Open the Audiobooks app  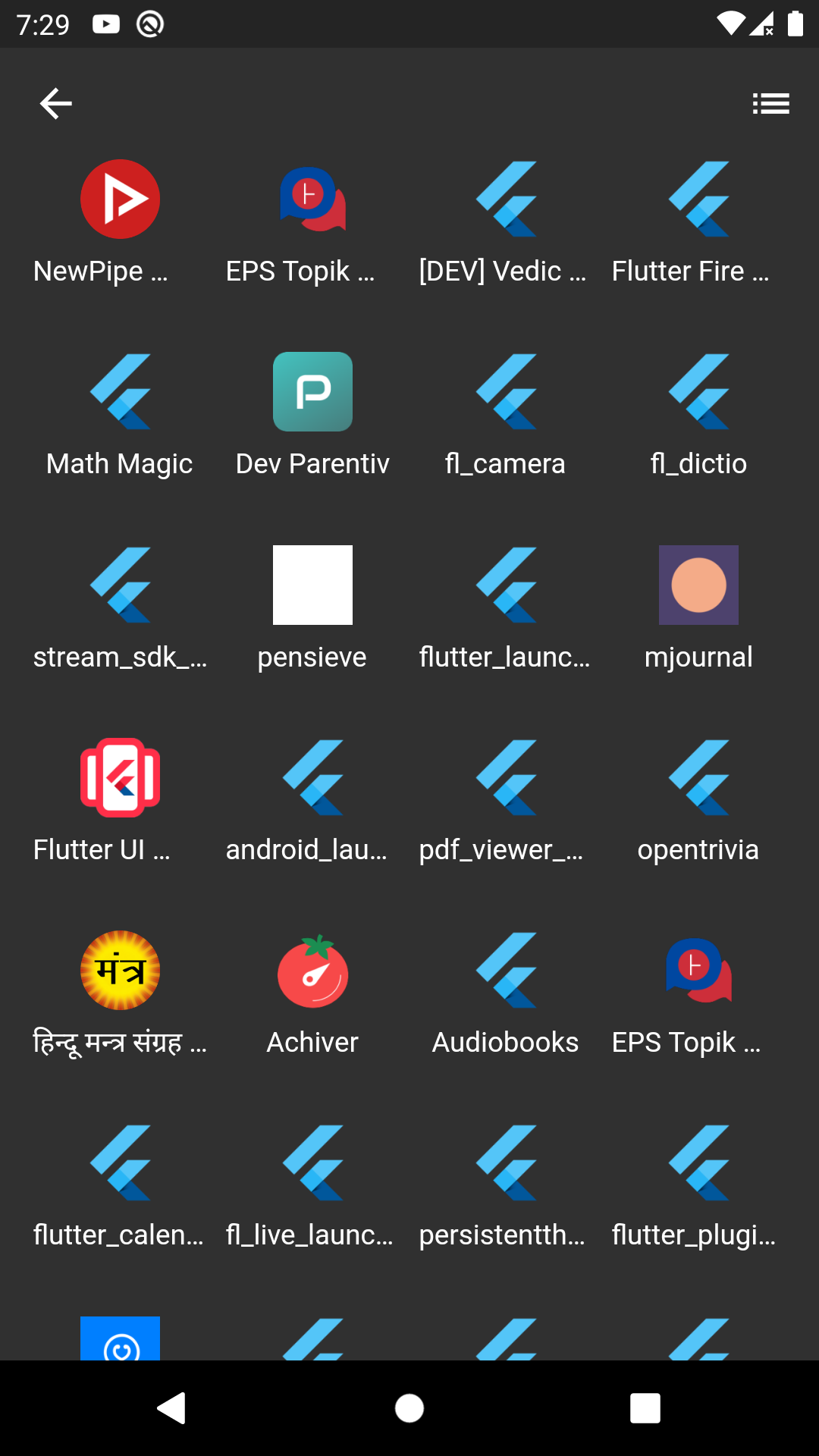[506, 971]
